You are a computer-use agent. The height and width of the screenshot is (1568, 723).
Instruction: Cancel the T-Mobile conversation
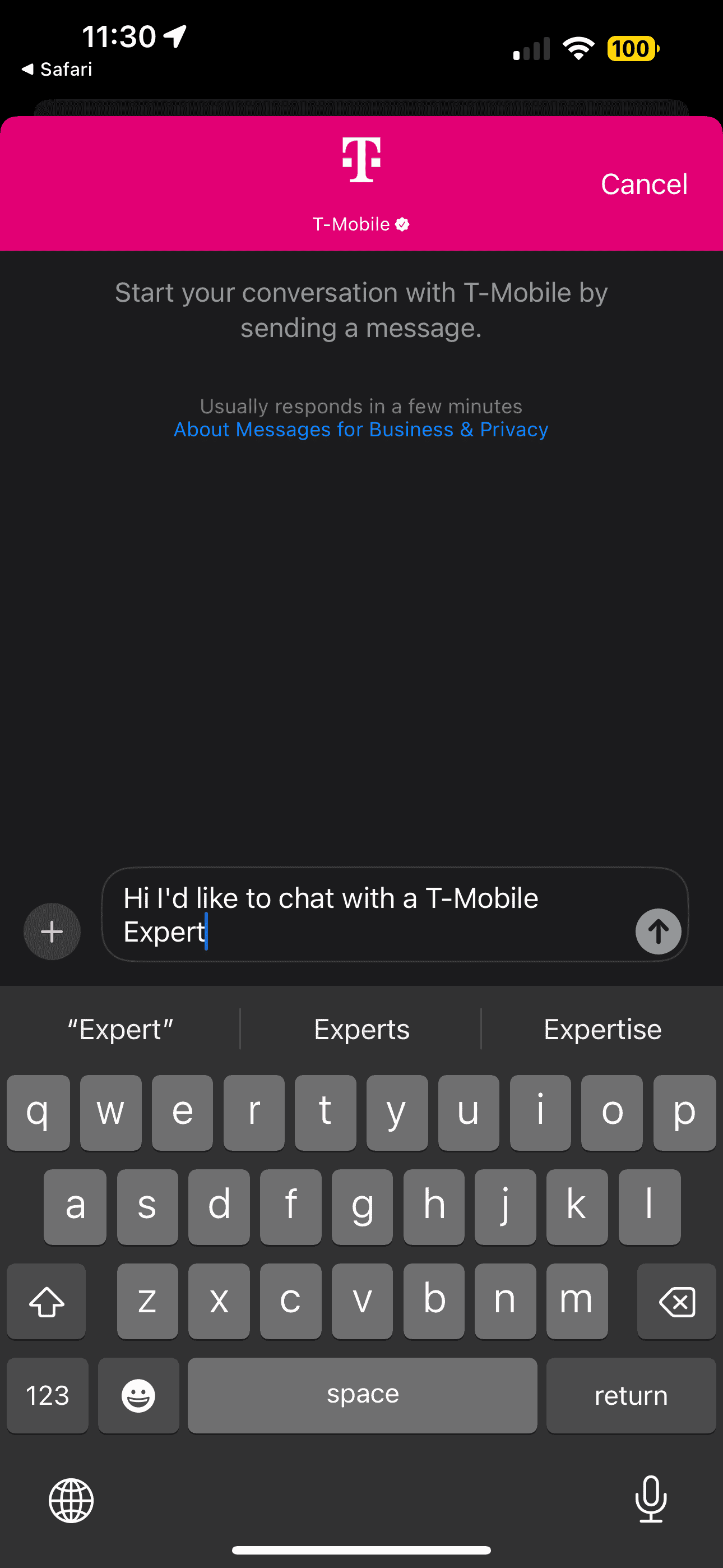[643, 184]
